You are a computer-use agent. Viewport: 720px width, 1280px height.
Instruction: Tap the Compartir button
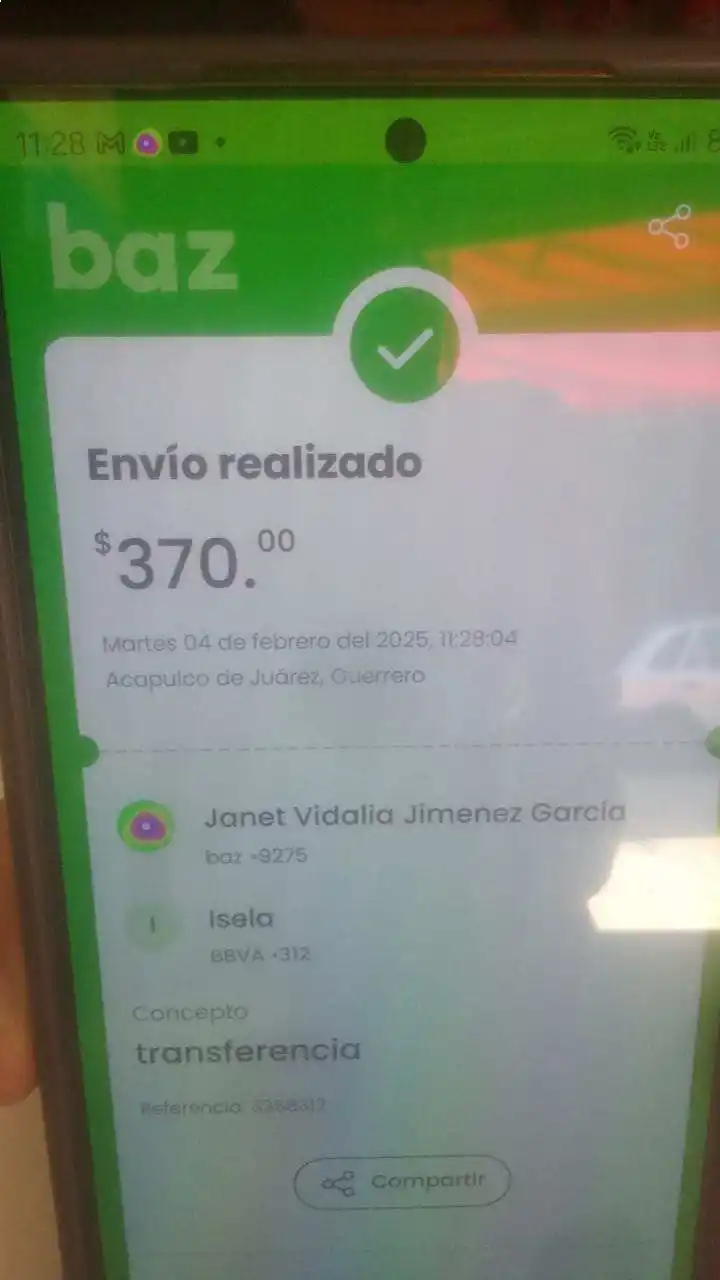(402, 1182)
